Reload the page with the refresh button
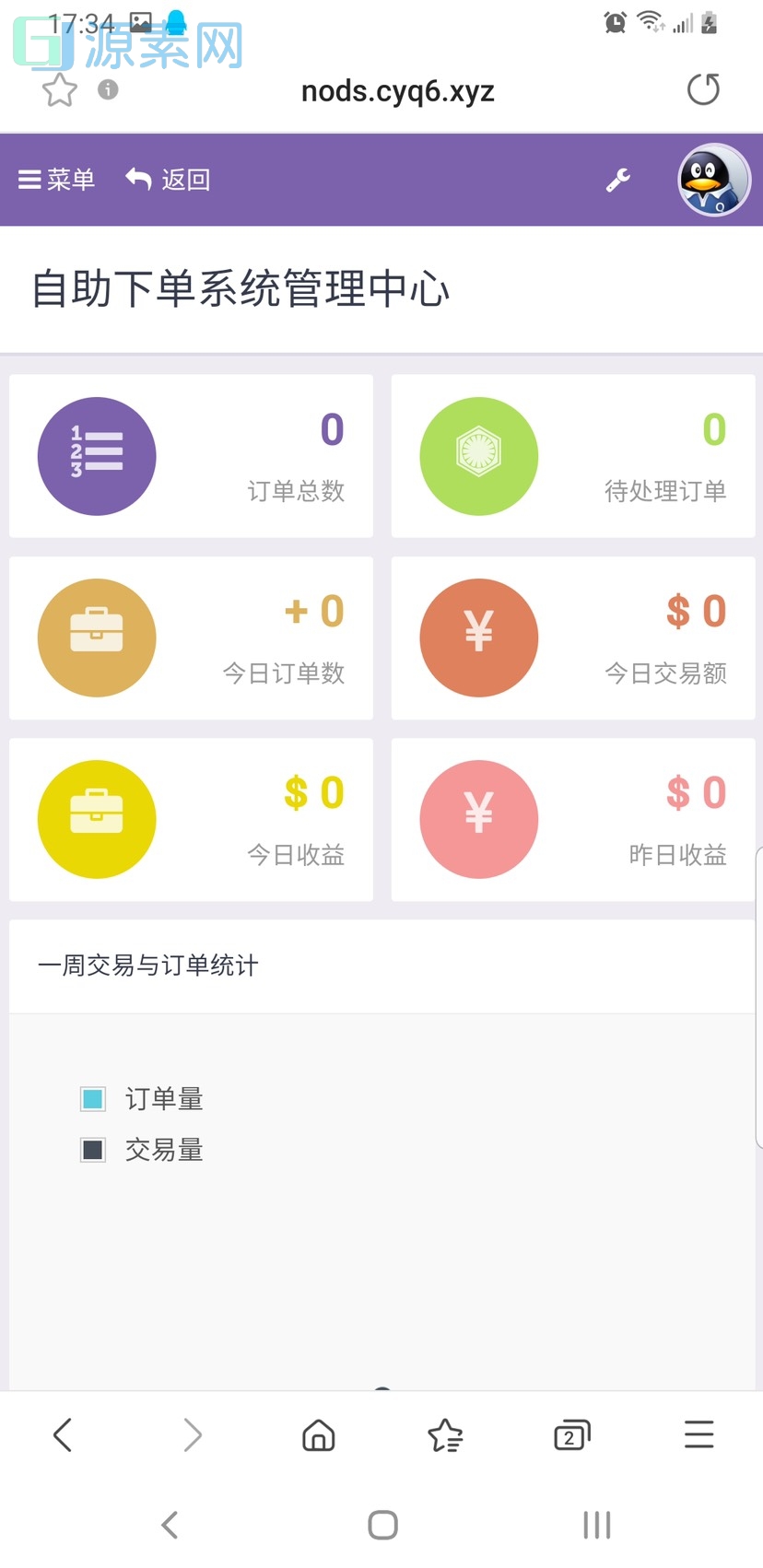 tap(703, 89)
